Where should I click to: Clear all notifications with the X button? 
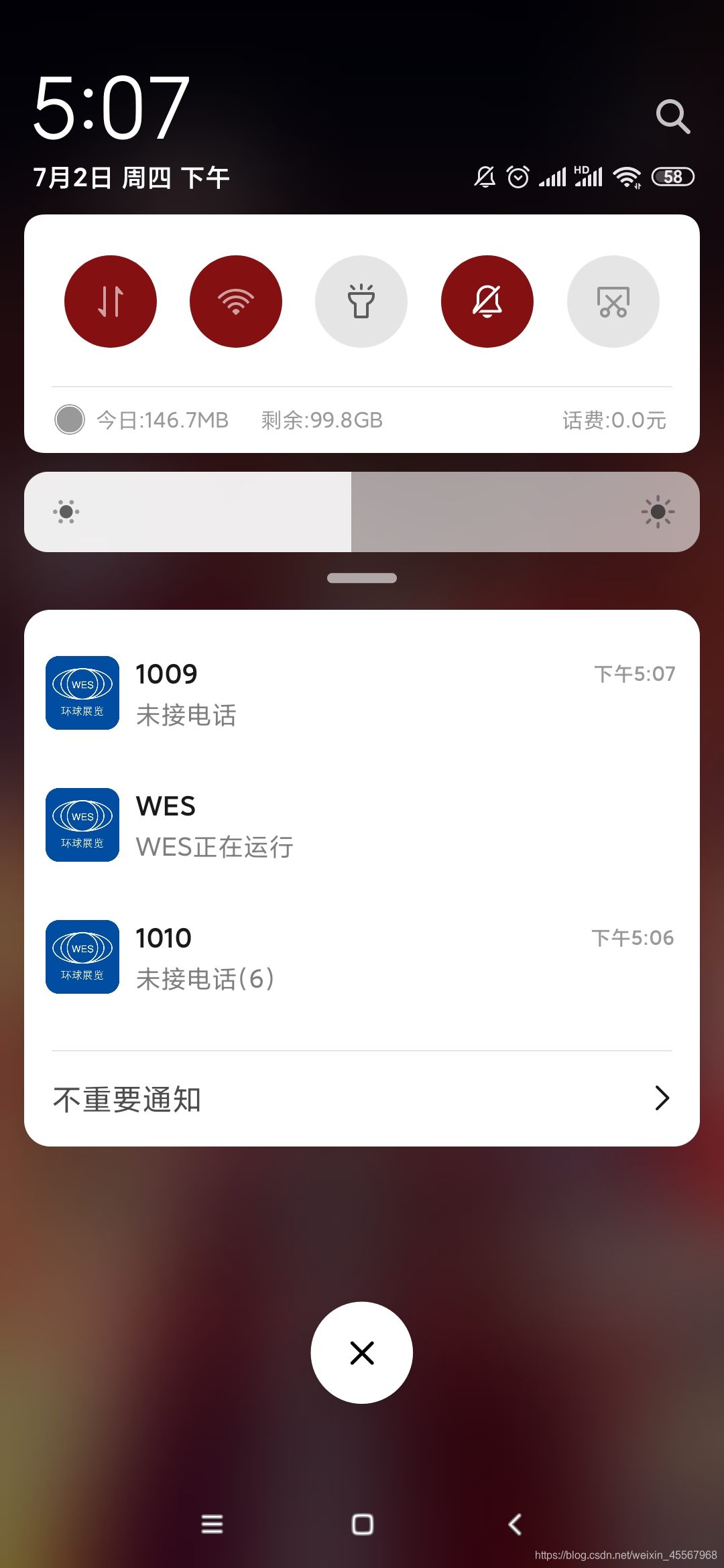pos(362,1353)
